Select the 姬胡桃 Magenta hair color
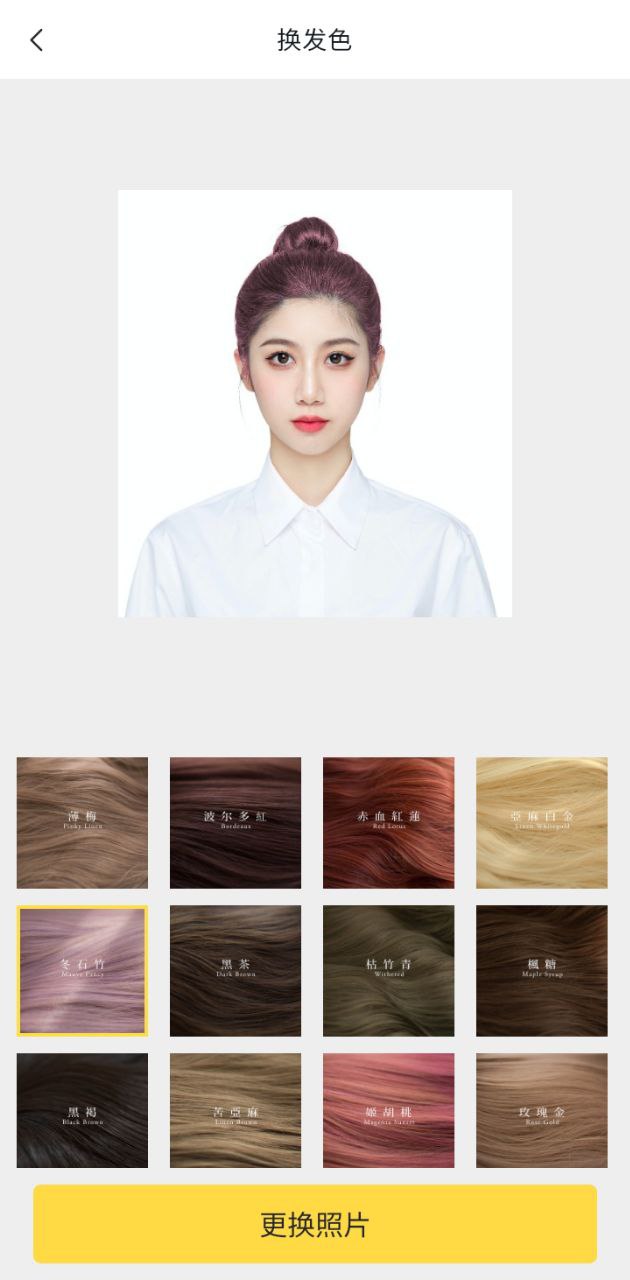This screenshot has height=1280, width=630. [388, 1110]
